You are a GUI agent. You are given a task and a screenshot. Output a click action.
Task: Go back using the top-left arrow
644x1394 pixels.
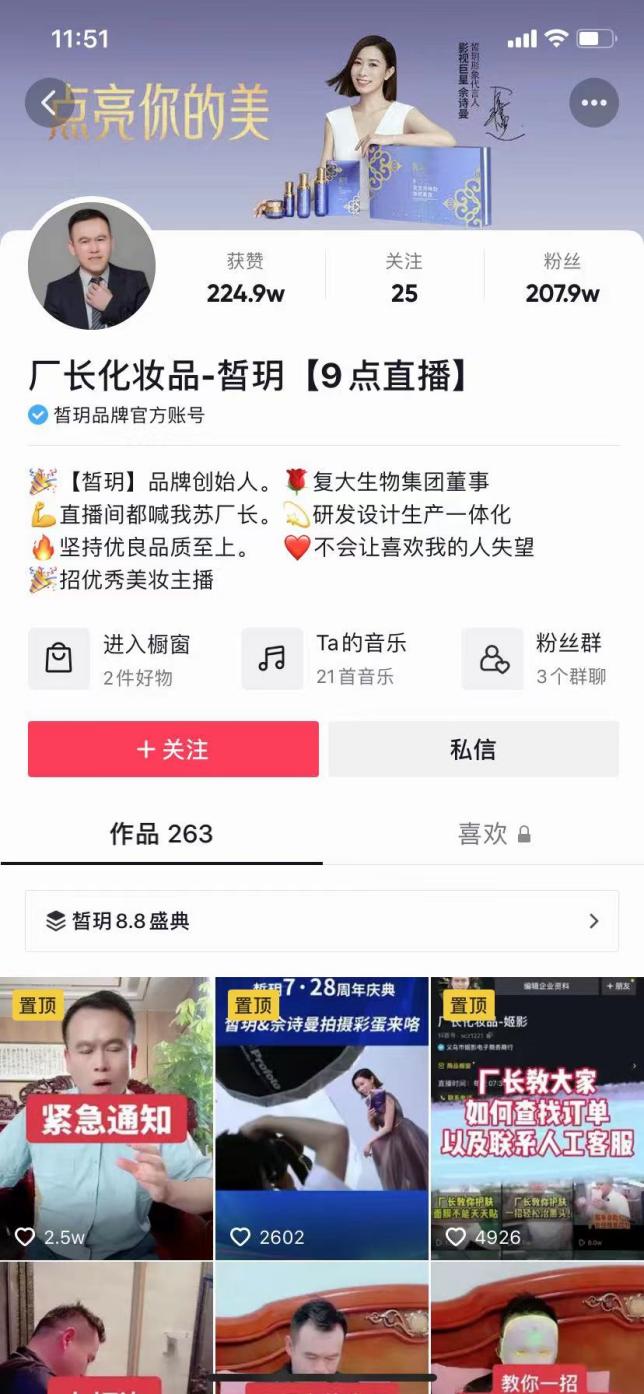pyautogui.click(x=49, y=102)
